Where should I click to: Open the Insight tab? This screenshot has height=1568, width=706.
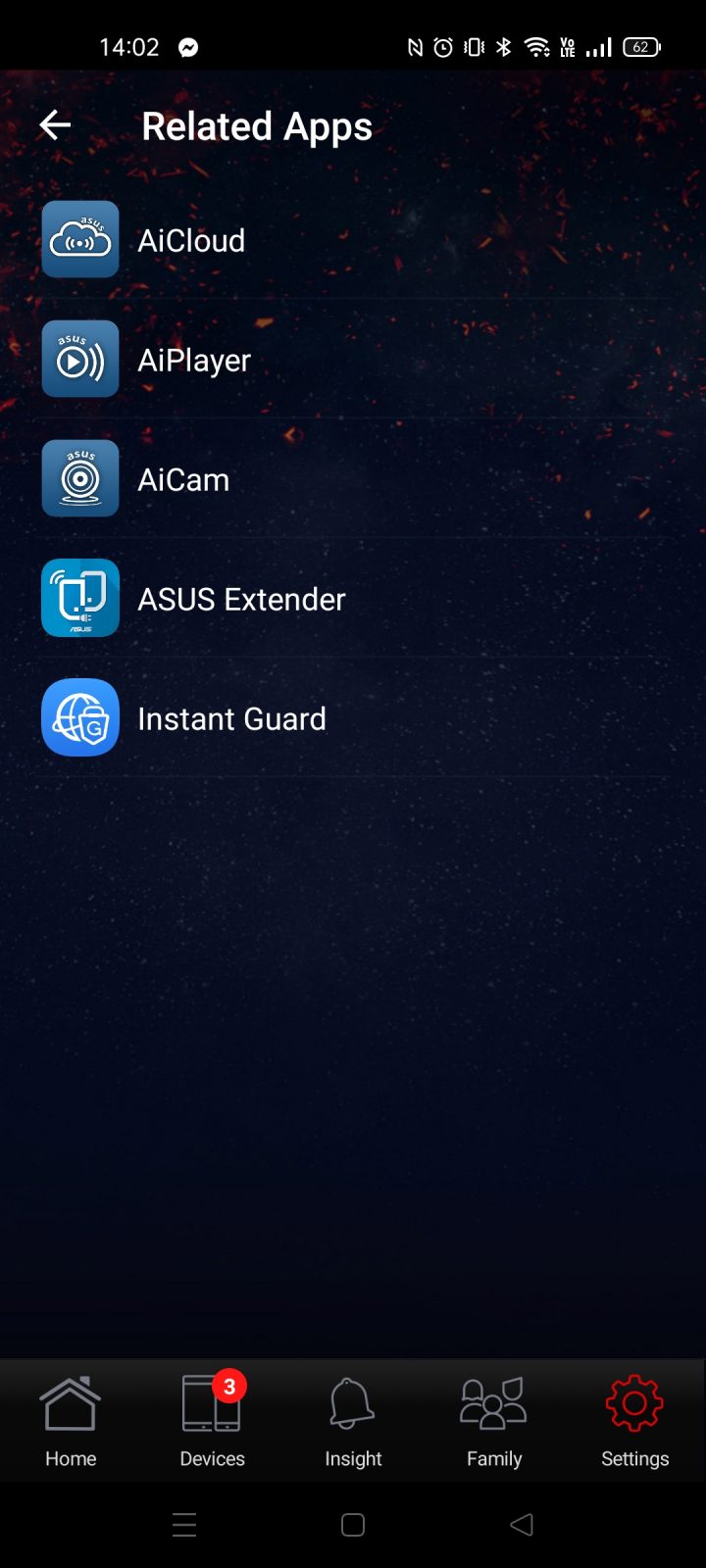point(353,1421)
